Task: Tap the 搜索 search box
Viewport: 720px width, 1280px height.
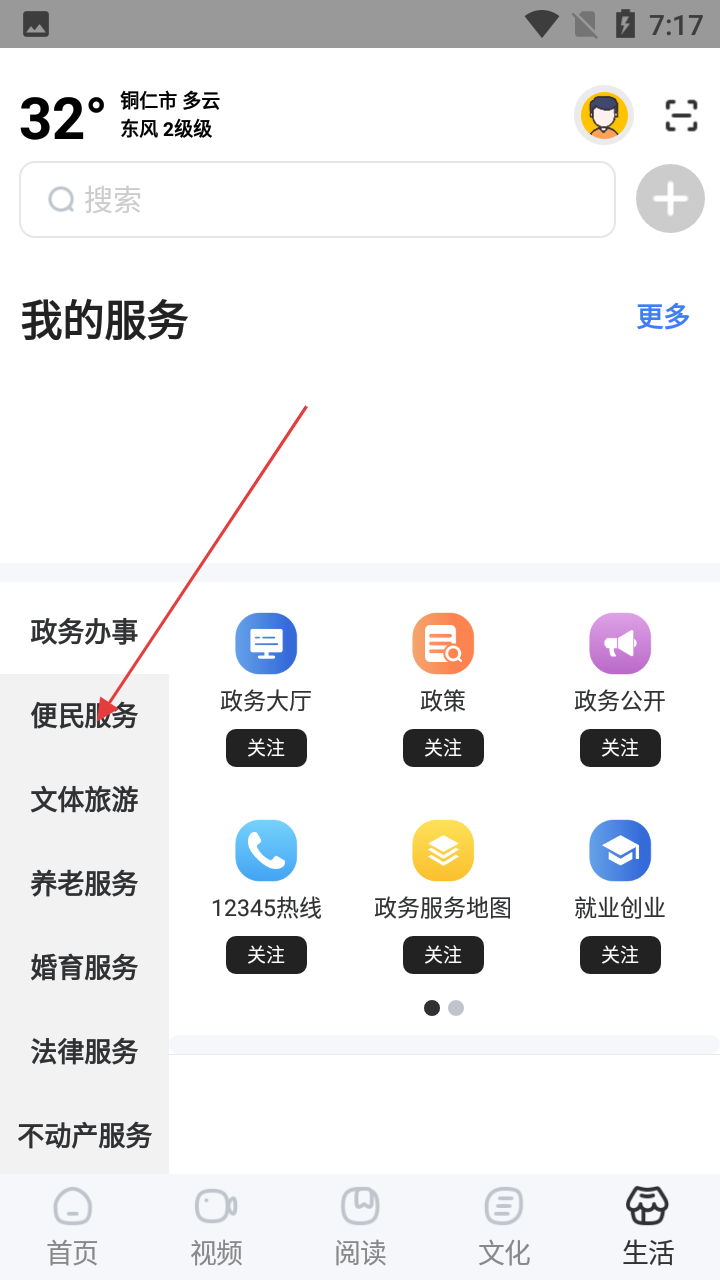Action: tap(317, 200)
